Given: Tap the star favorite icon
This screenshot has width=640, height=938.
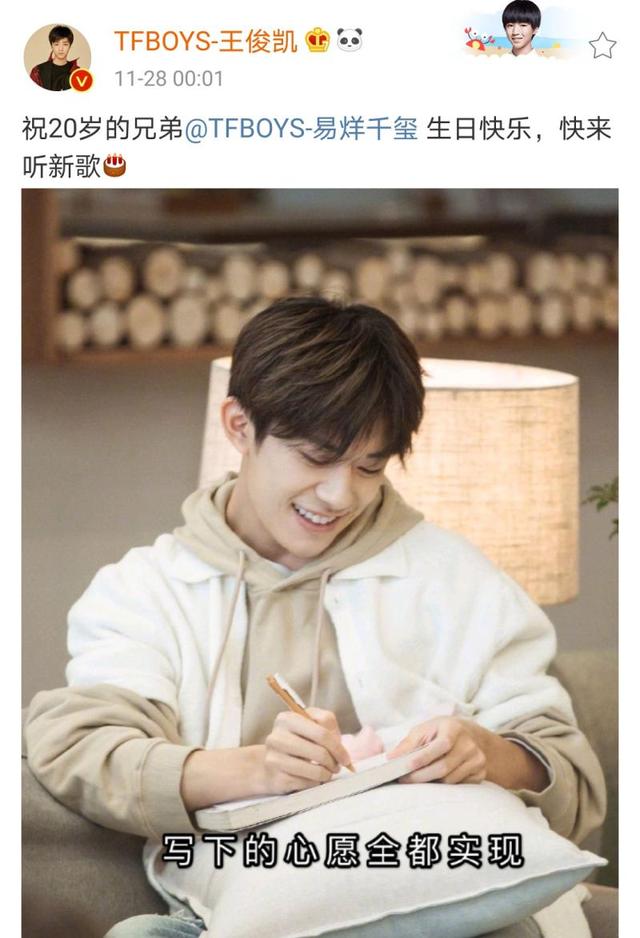Looking at the screenshot, I should point(602,45).
